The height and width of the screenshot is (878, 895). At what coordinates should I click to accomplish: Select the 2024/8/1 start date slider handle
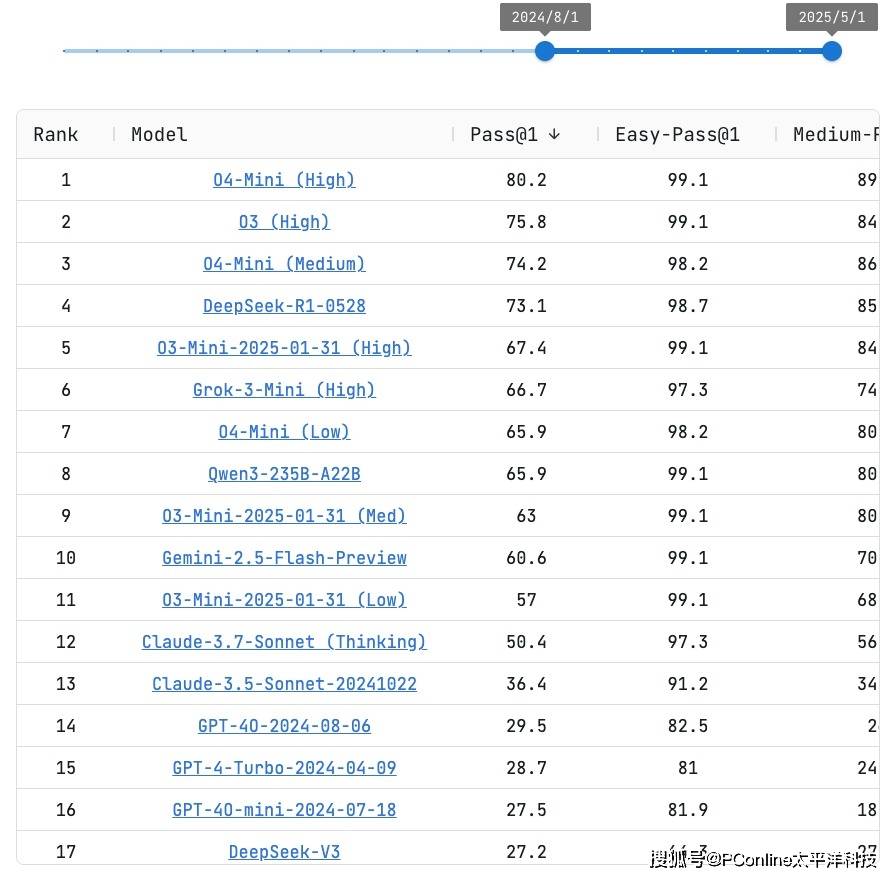point(545,51)
